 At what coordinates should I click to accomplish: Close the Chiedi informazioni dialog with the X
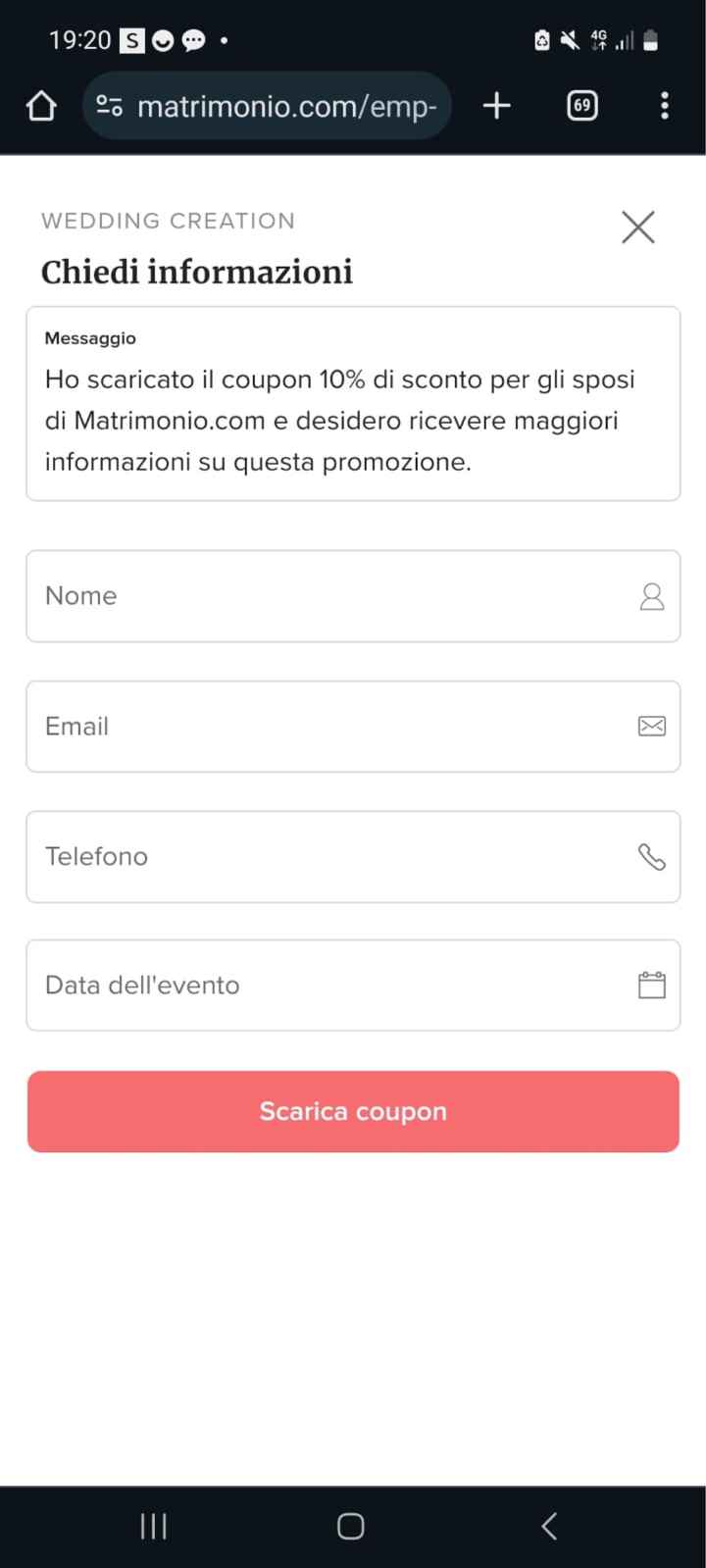(637, 227)
